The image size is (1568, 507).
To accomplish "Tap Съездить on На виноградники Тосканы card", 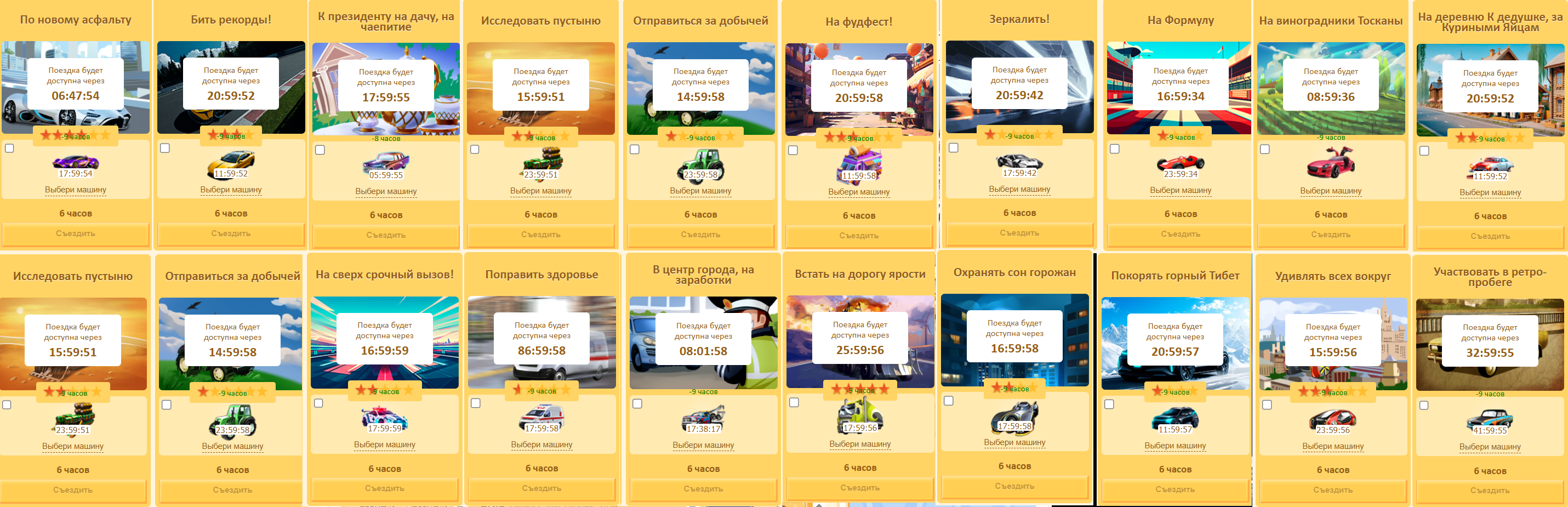I will point(1330,235).
